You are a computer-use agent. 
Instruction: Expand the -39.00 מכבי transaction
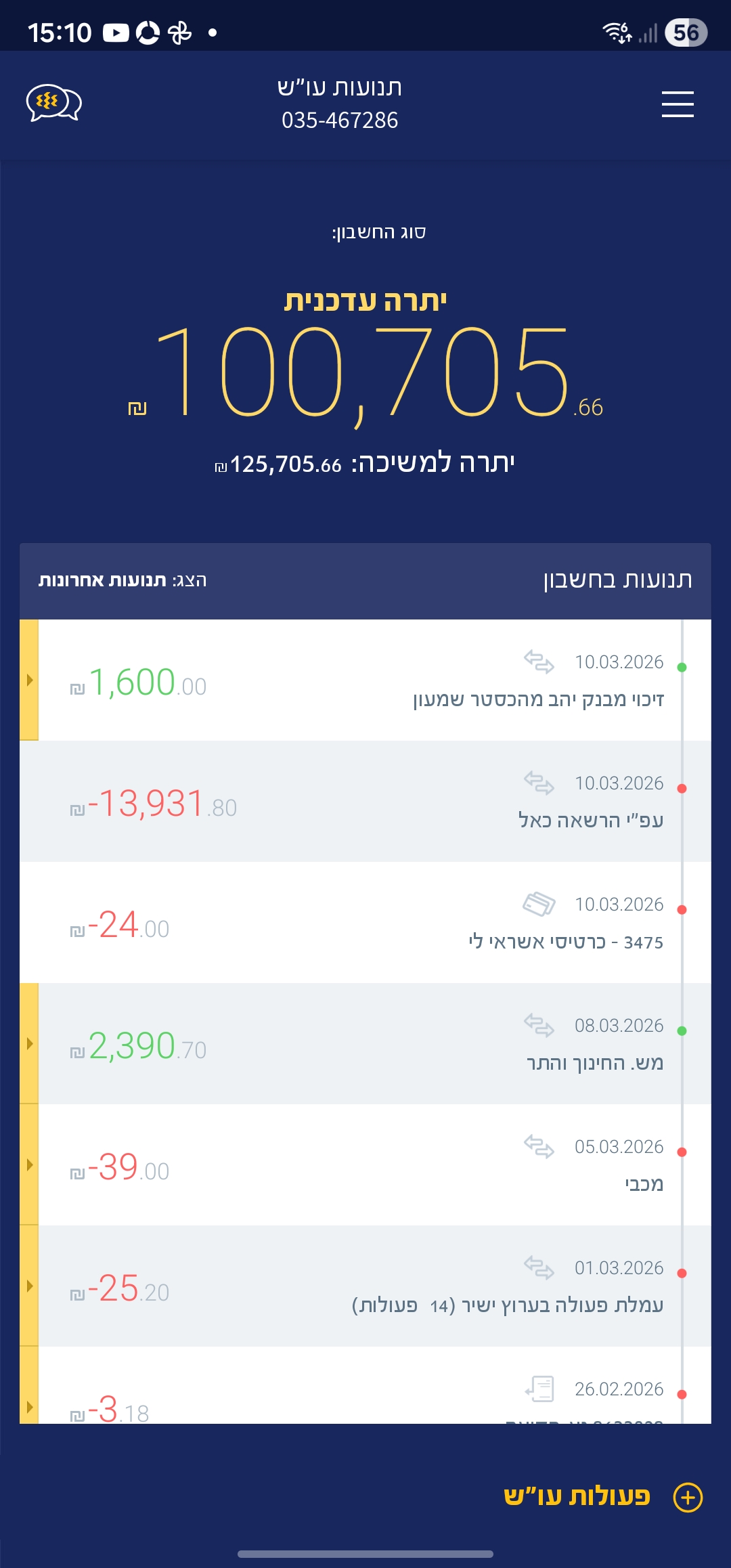point(29,1164)
